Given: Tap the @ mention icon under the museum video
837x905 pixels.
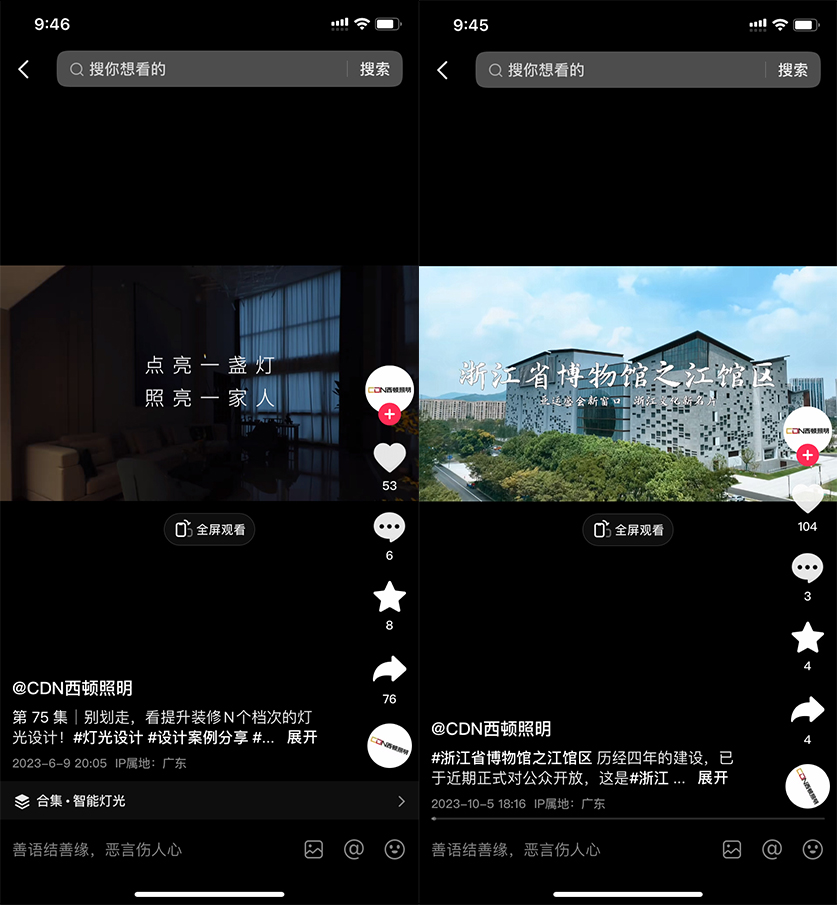Looking at the screenshot, I should click(772, 849).
